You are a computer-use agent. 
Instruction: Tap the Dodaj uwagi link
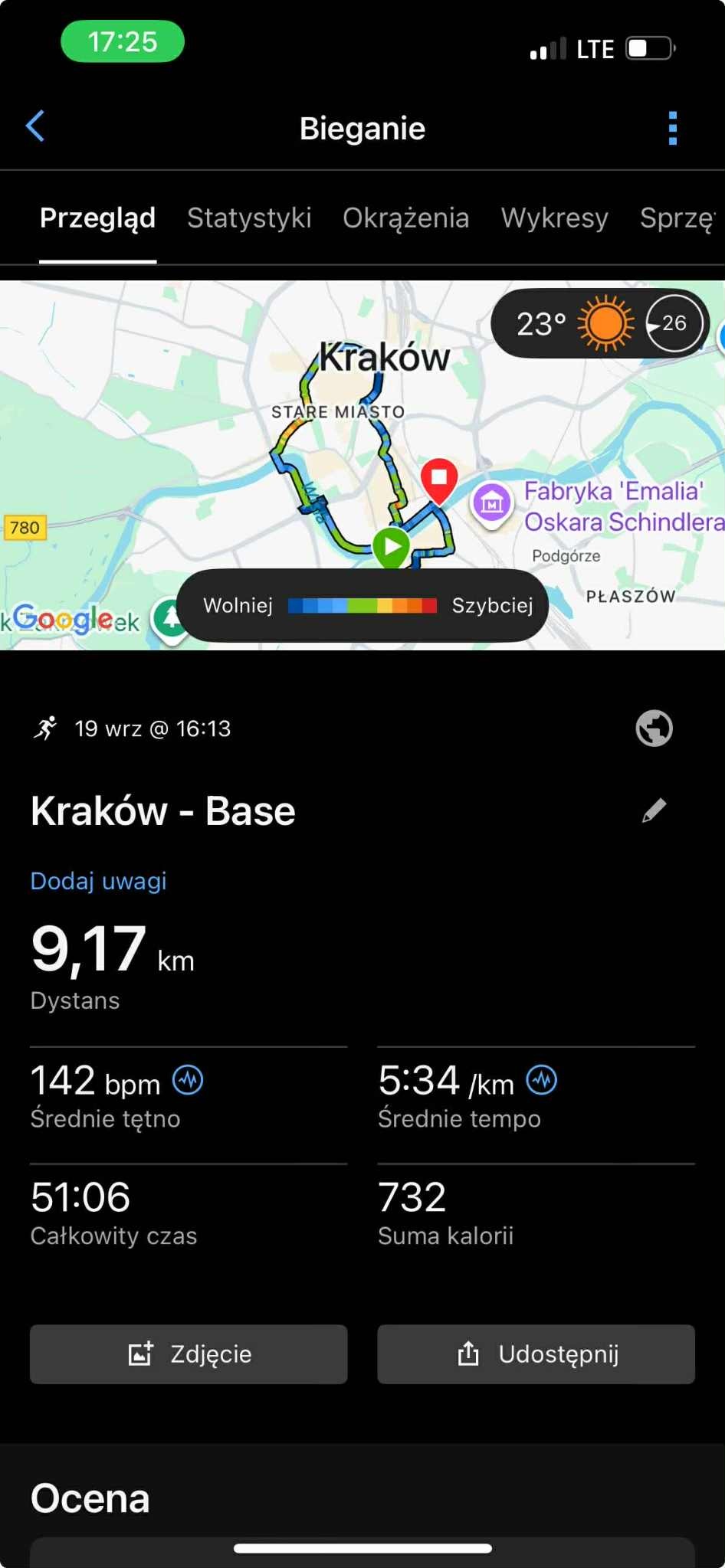(98, 881)
